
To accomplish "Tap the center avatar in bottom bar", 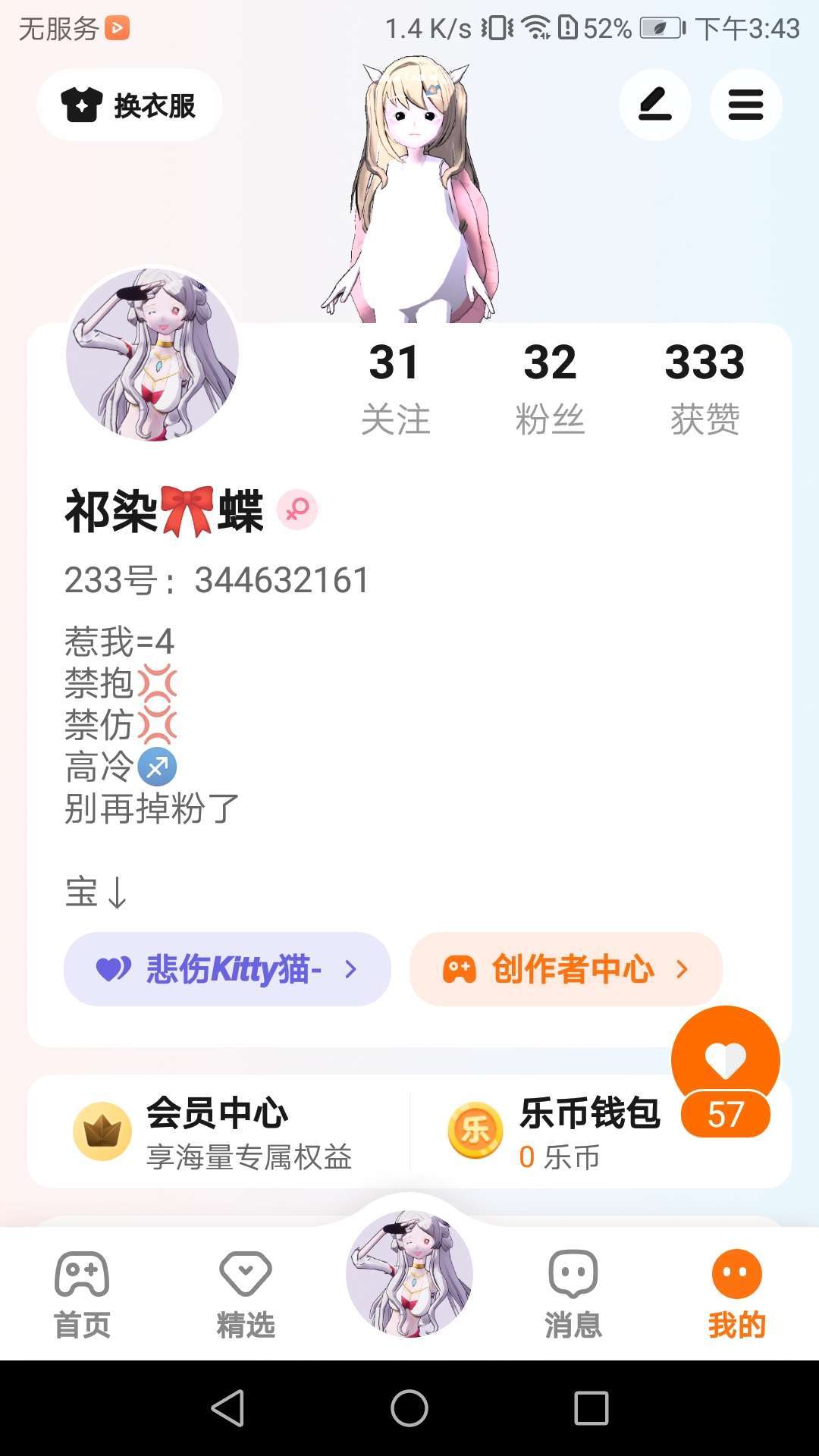I will [409, 1274].
